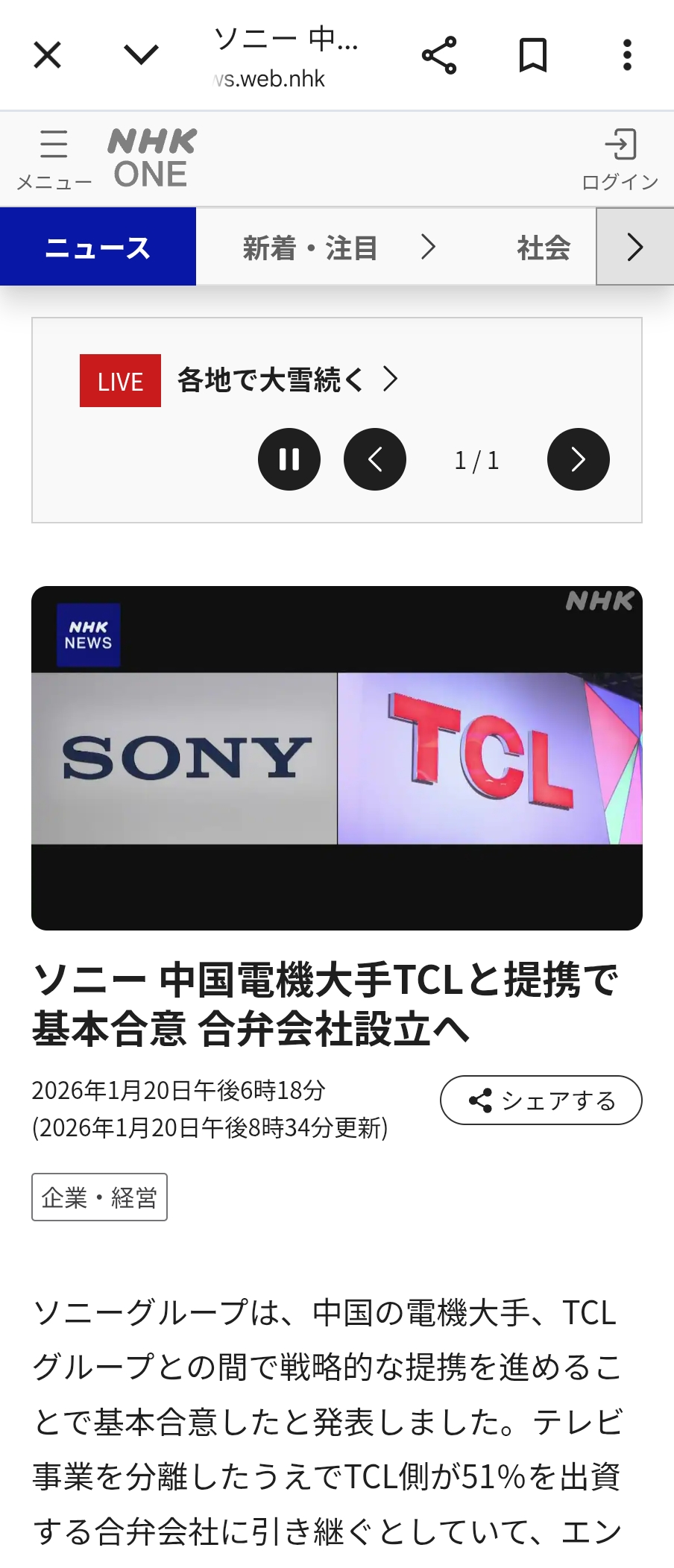Image resolution: width=674 pixels, height=1568 pixels.
Task: Tap the シェアする button
Action: [541, 1100]
